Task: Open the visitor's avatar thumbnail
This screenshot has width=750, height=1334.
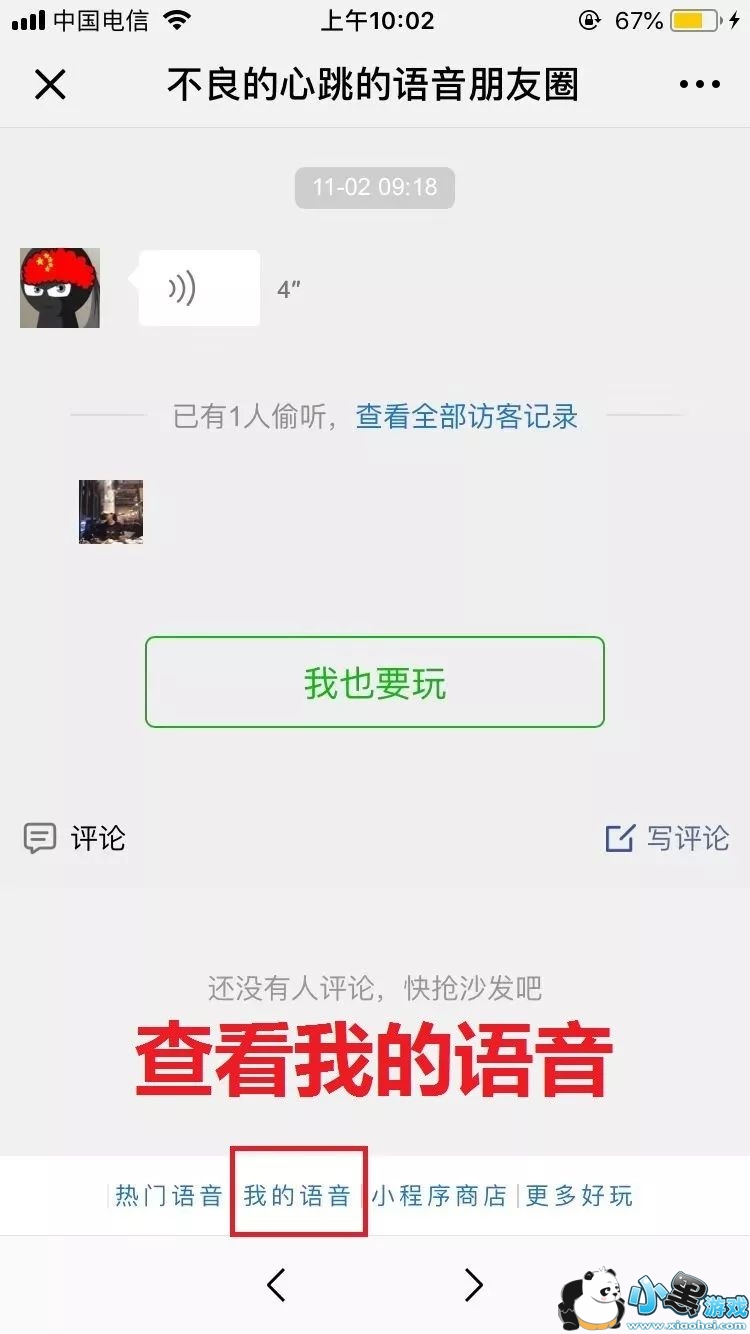Action: tap(111, 512)
